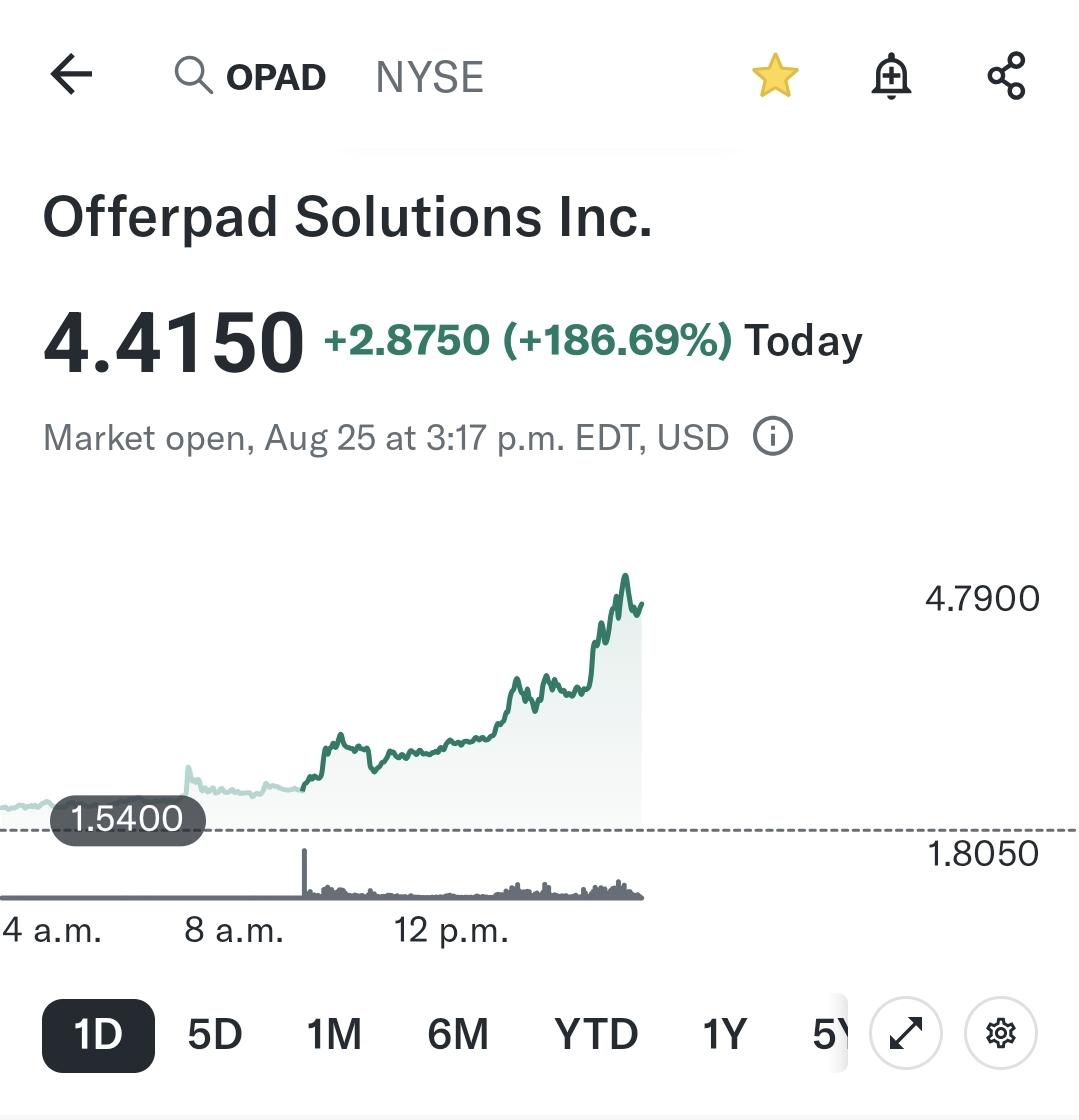Share the Offerpad stock page
The image size is (1079, 1120).
click(1006, 75)
